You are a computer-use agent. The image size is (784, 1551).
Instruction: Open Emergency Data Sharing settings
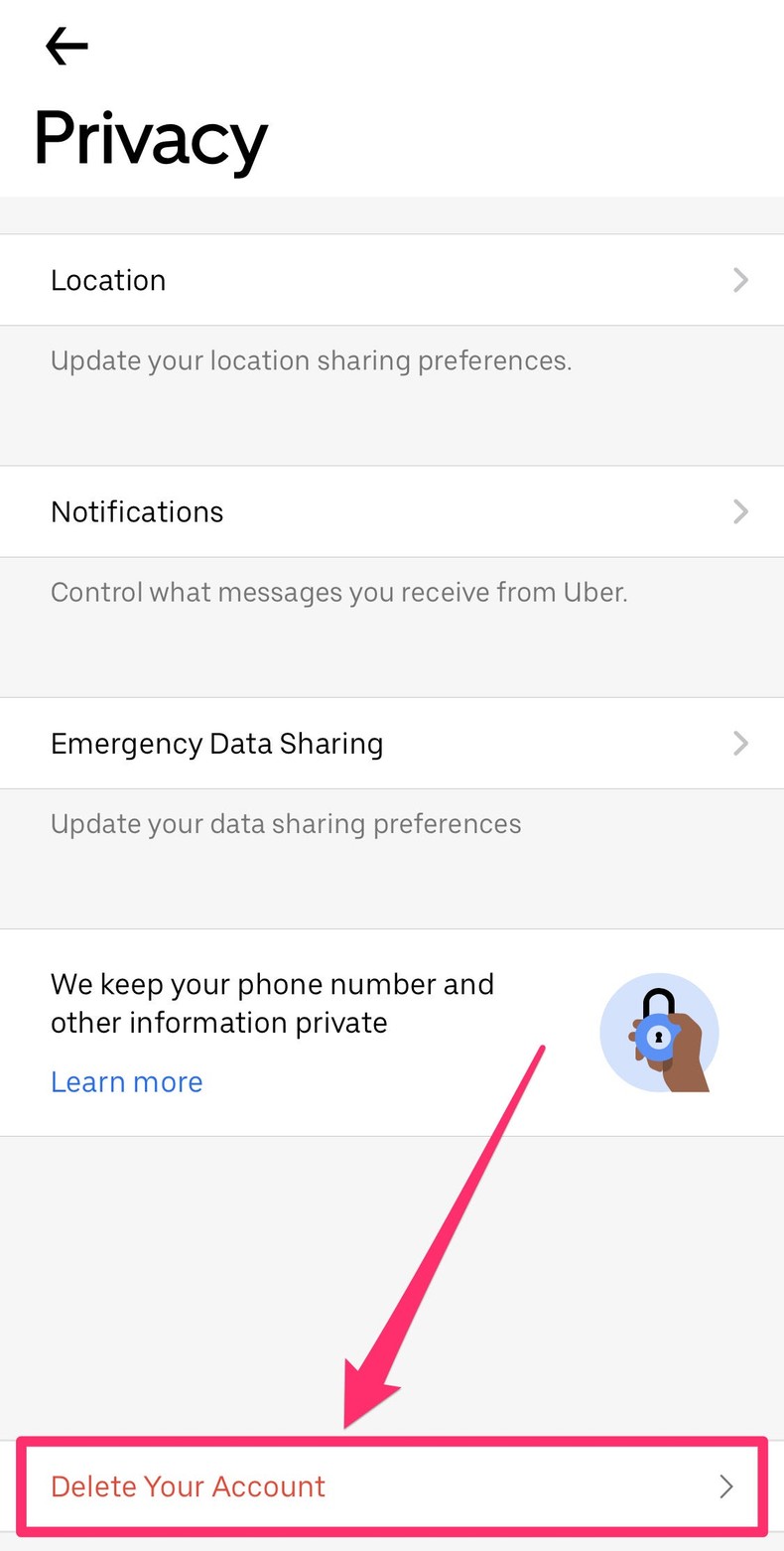click(x=392, y=743)
